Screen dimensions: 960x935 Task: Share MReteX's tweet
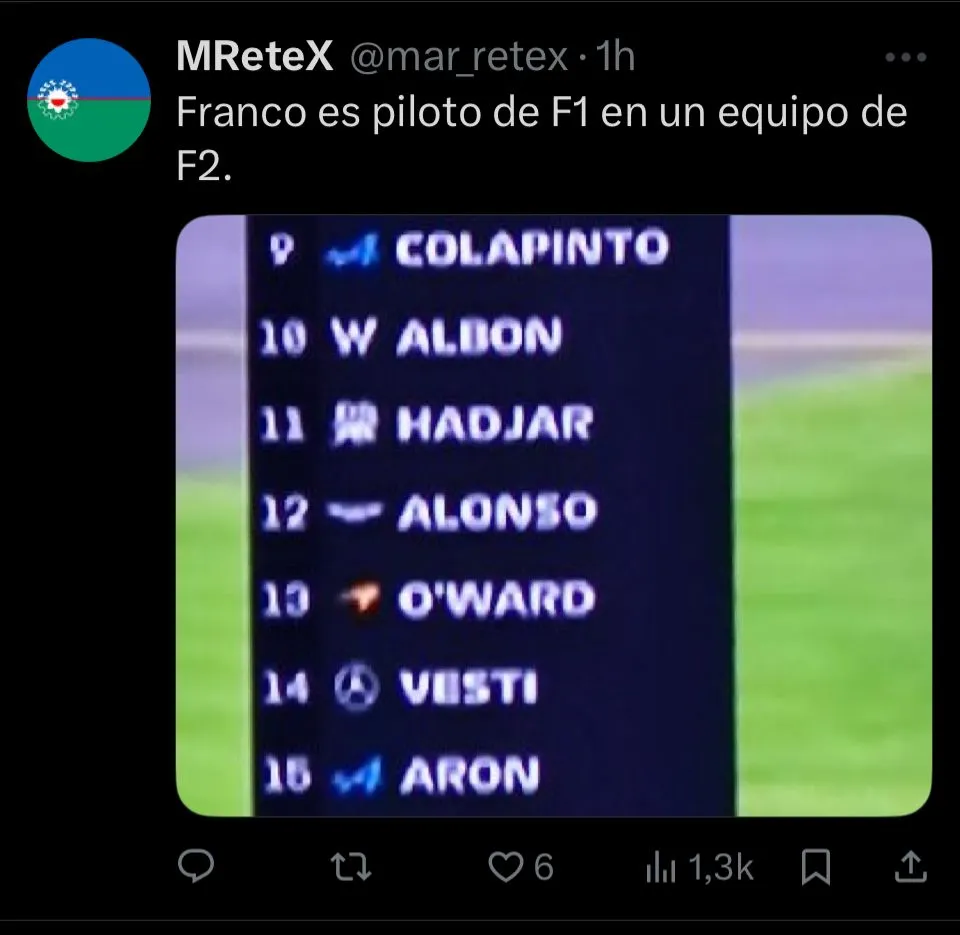(x=908, y=868)
